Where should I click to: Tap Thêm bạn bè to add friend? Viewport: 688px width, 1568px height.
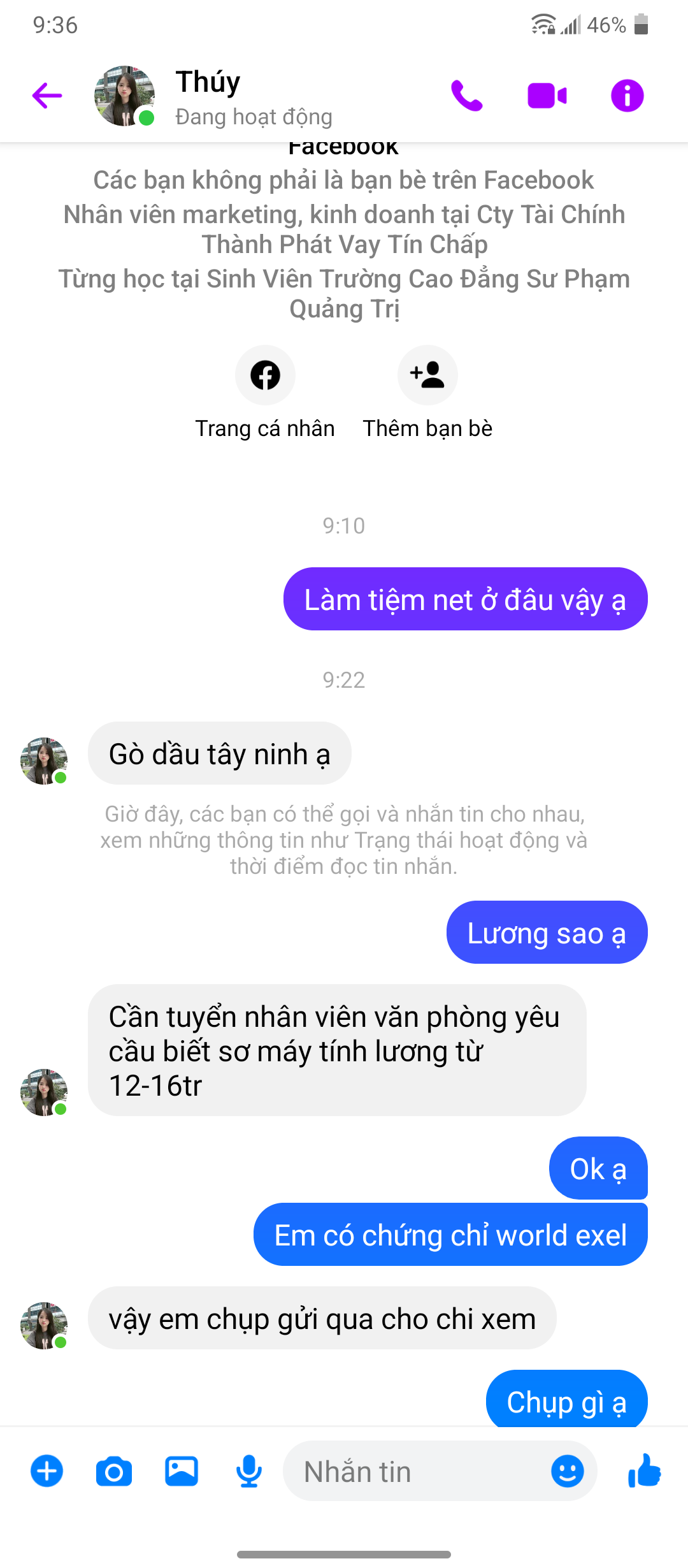point(427,375)
